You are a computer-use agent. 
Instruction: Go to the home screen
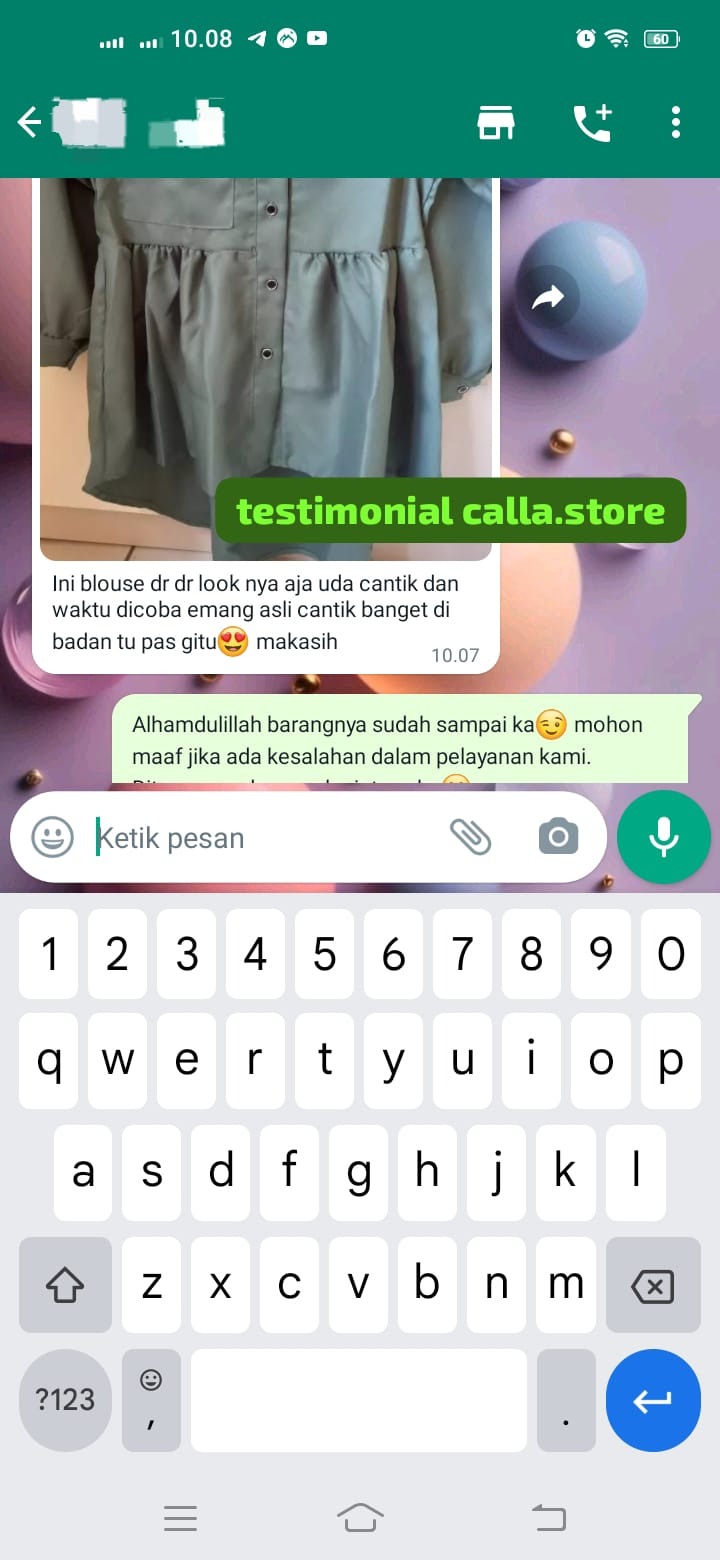[360, 1518]
